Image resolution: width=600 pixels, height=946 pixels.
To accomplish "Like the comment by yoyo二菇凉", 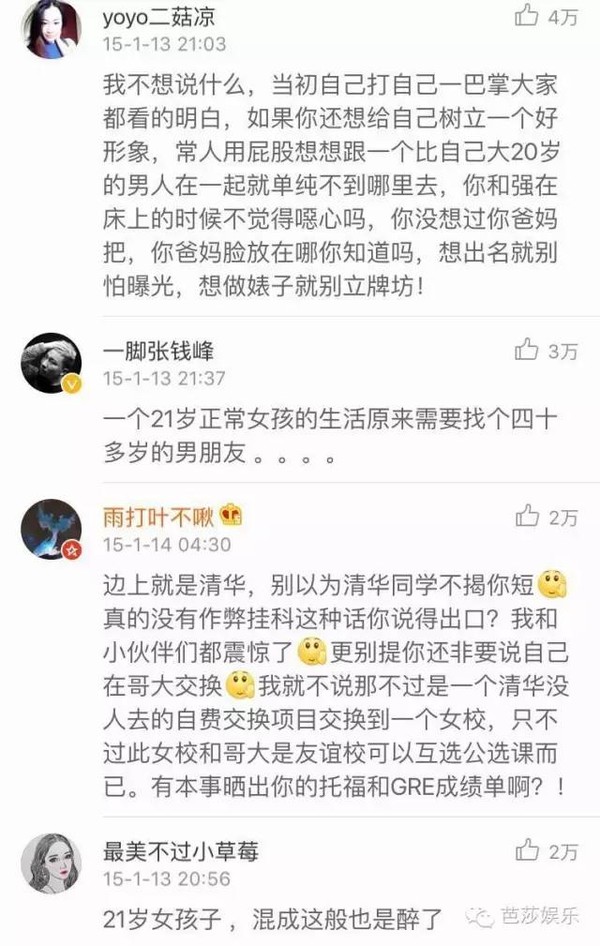I will point(526,15).
